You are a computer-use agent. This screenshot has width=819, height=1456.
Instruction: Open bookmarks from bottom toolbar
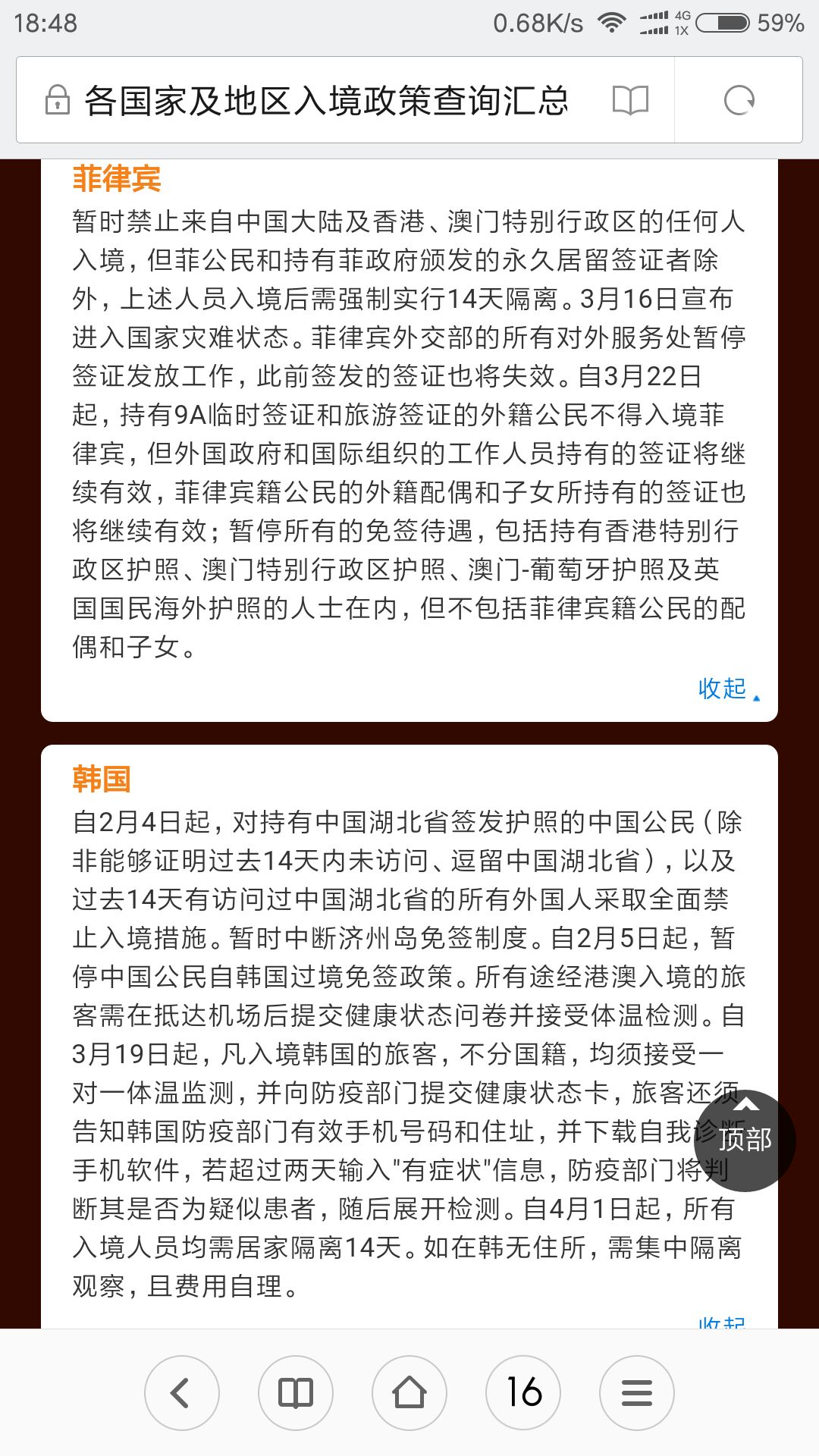(x=296, y=1392)
